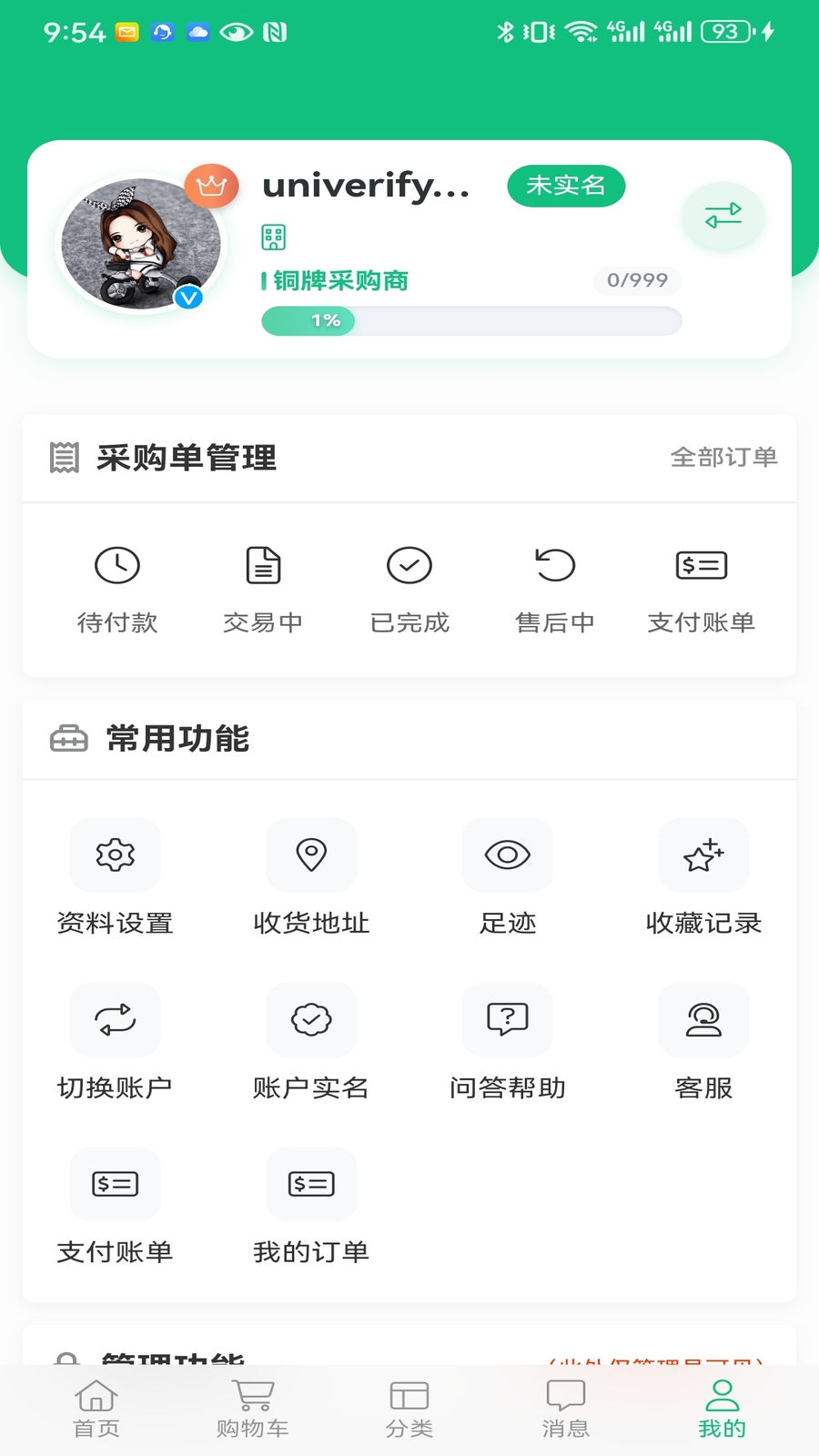Open 资料设置 settings gear icon
819x1456 pixels.
(x=115, y=854)
